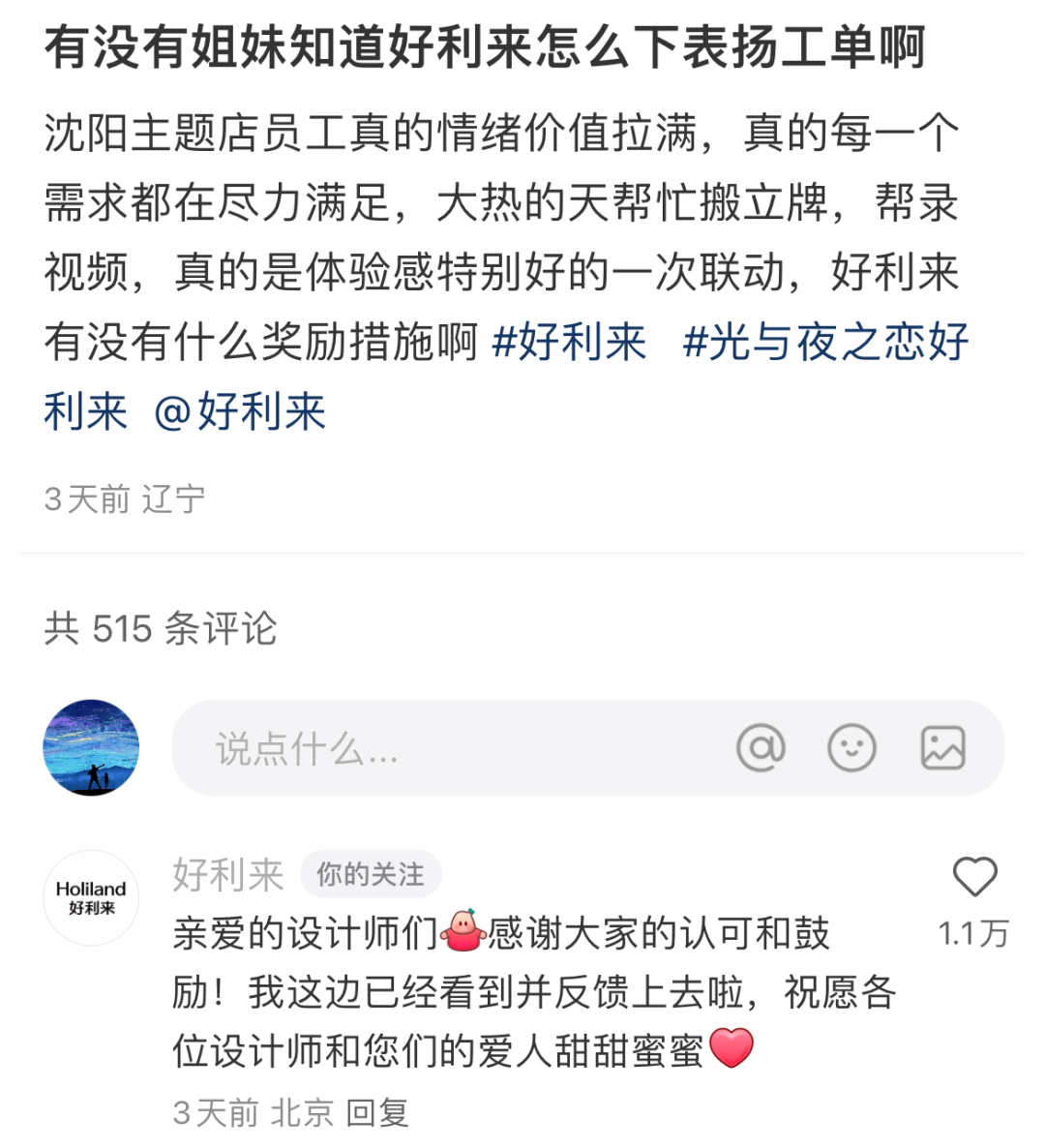The image size is (1045, 1148).
Task: Open the @好利来 mention
Action: 240,412
